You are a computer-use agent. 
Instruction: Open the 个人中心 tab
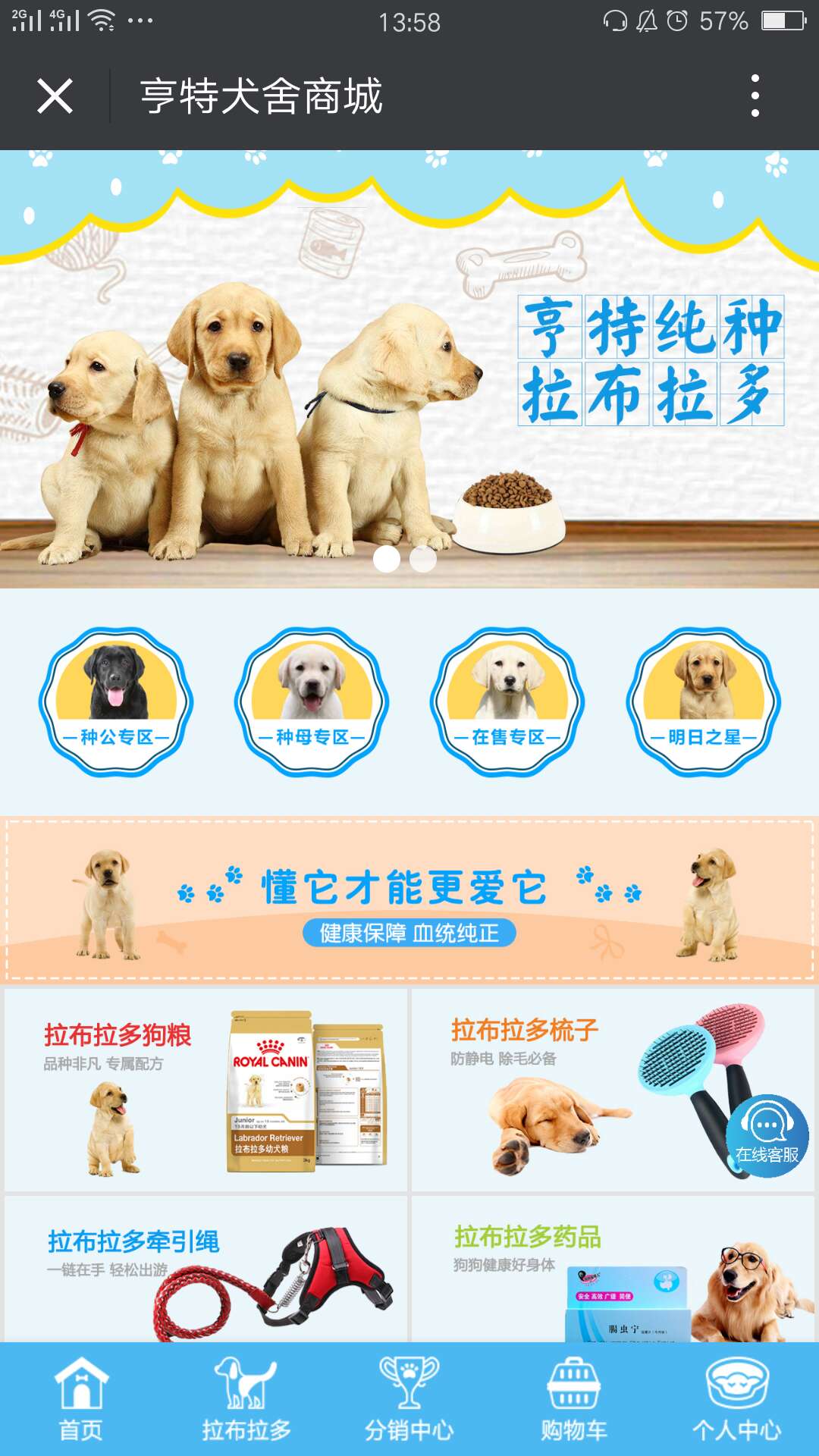pyautogui.click(x=736, y=1400)
